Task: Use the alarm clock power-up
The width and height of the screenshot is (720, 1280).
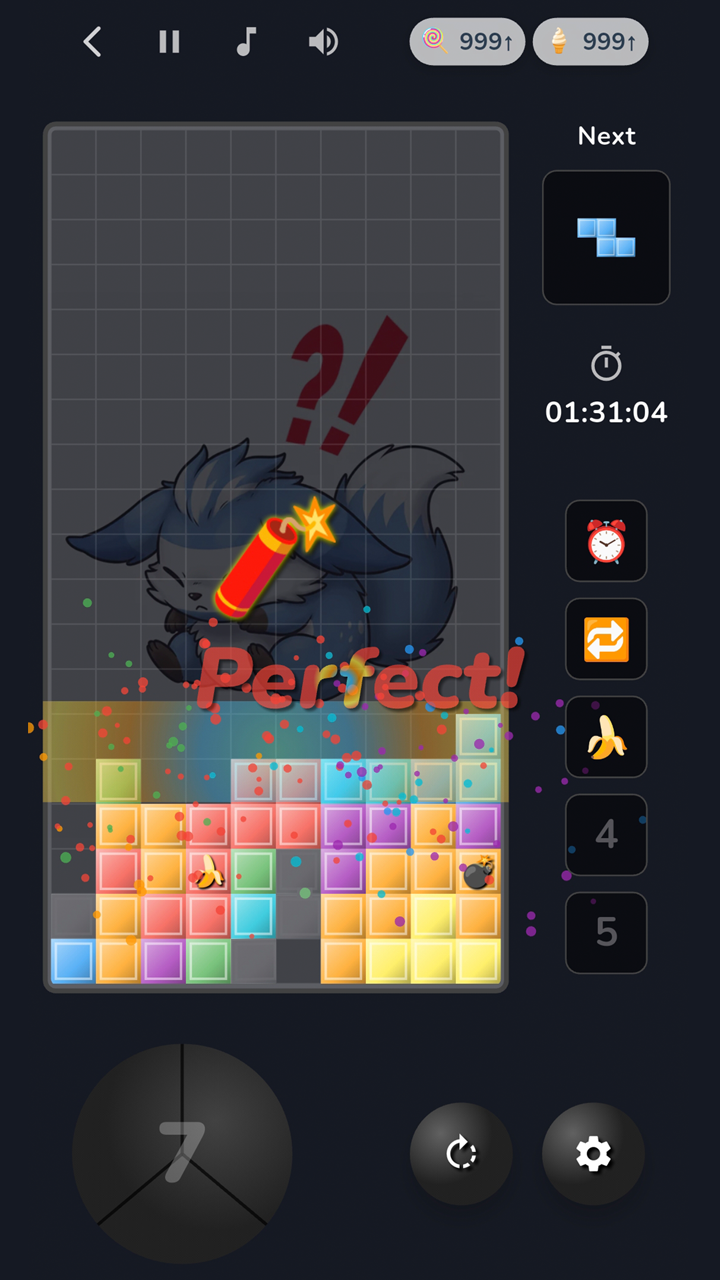Action: click(606, 541)
